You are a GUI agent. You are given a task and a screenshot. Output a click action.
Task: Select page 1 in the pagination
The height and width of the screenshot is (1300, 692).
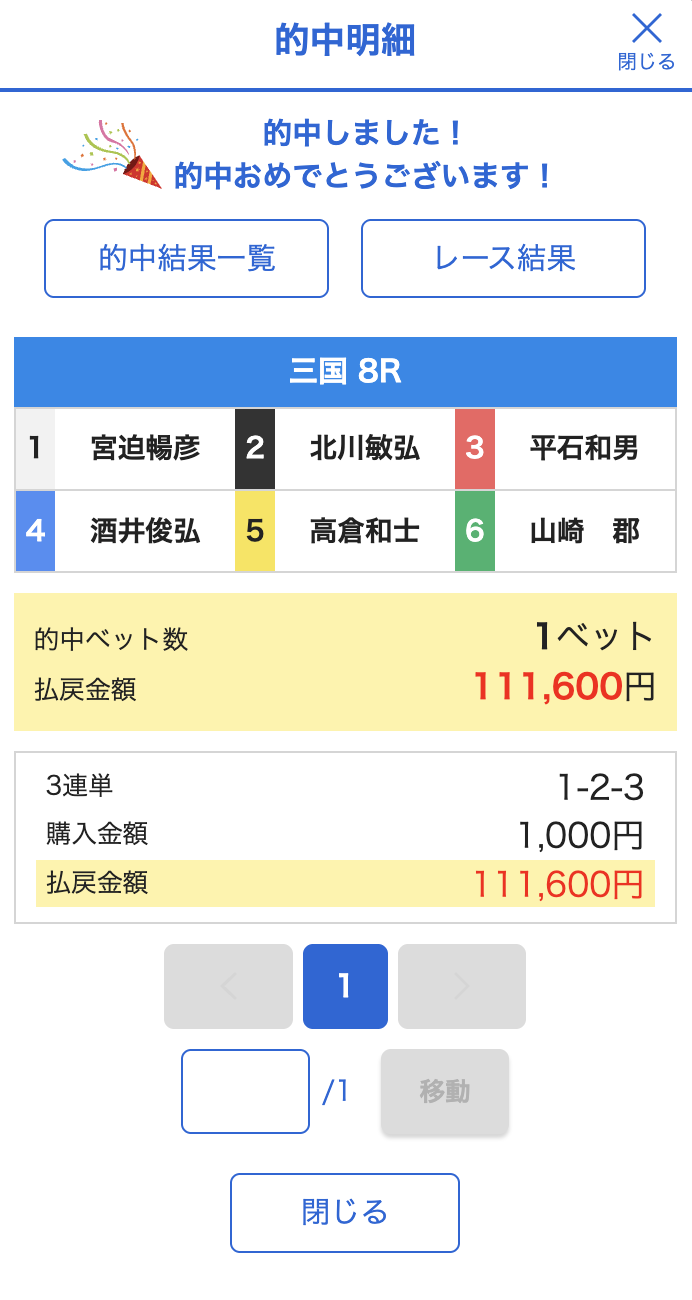[345, 987]
